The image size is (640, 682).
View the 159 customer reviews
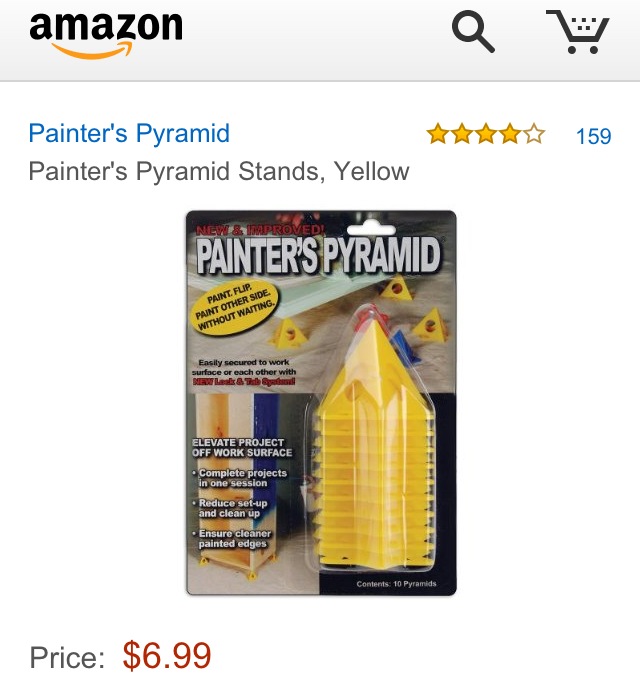point(593,136)
